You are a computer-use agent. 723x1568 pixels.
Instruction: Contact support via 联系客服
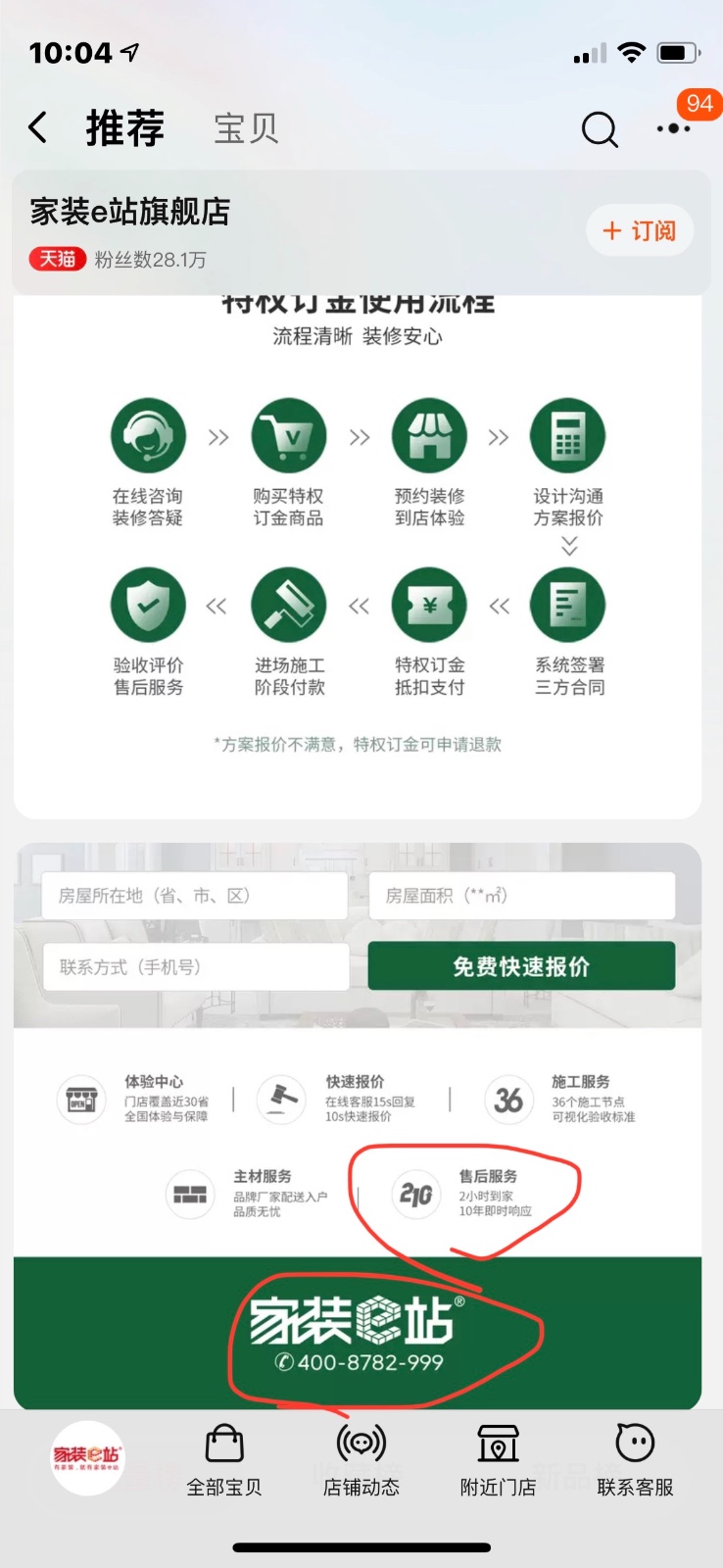(x=635, y=1460)
